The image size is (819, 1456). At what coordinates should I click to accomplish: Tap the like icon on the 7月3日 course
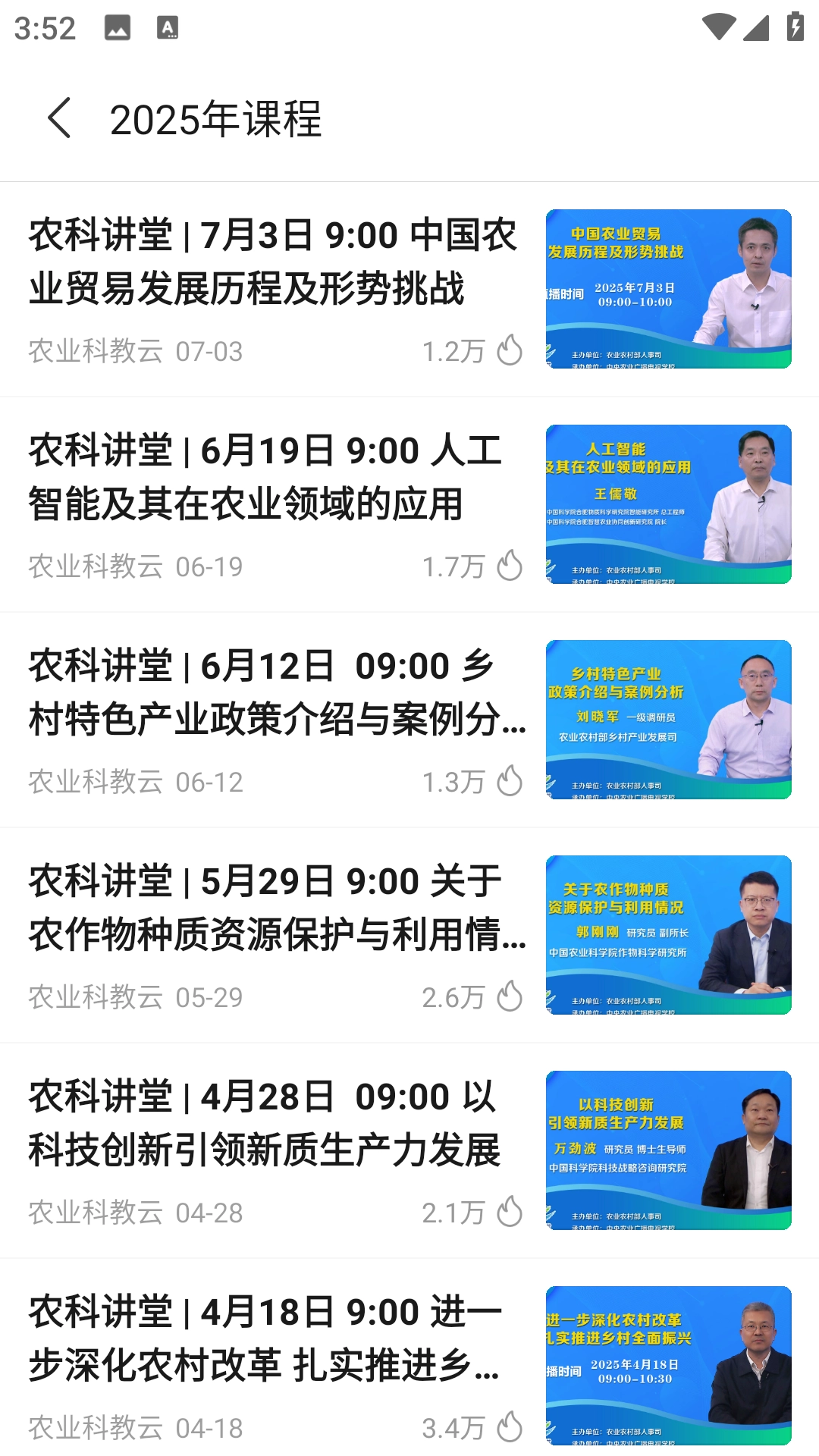coord(508,350)
